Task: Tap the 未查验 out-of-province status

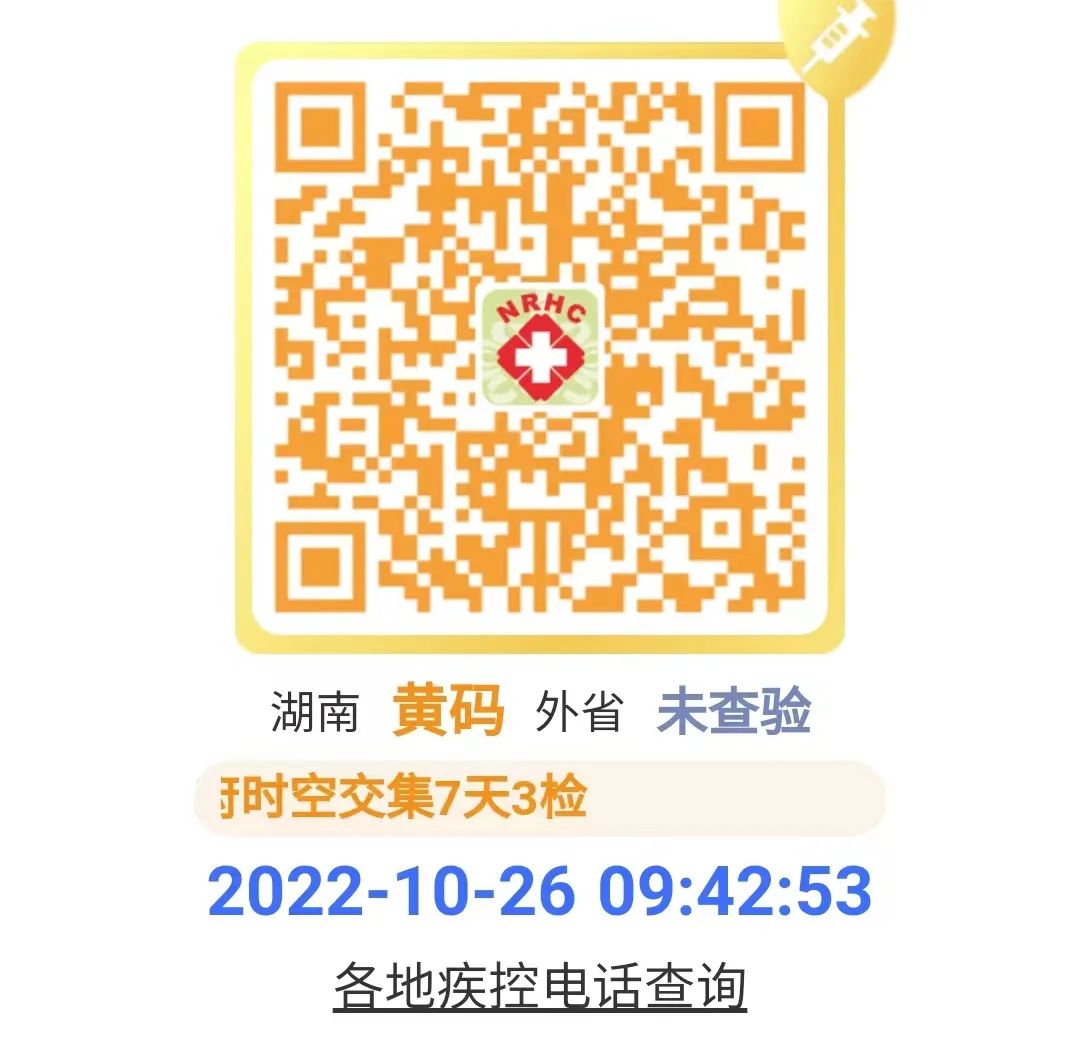Action: pyautogui.click(x=733, y=713)
